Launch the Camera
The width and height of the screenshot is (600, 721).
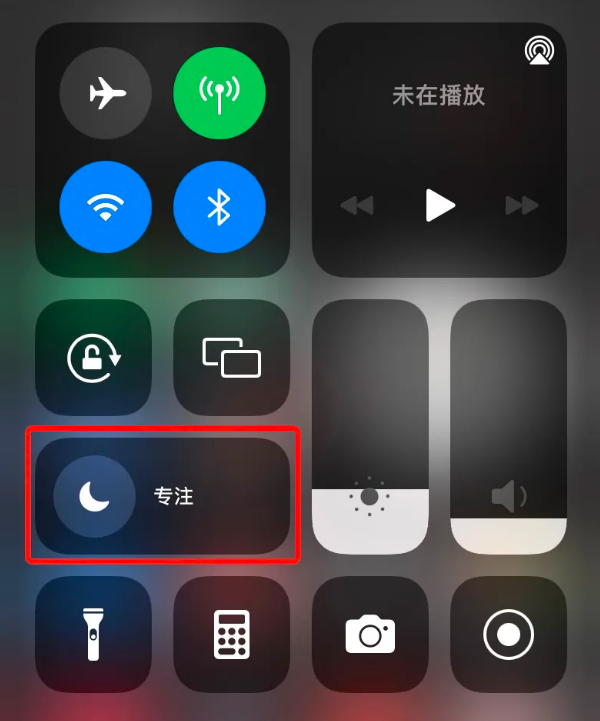tap(370, 634)
